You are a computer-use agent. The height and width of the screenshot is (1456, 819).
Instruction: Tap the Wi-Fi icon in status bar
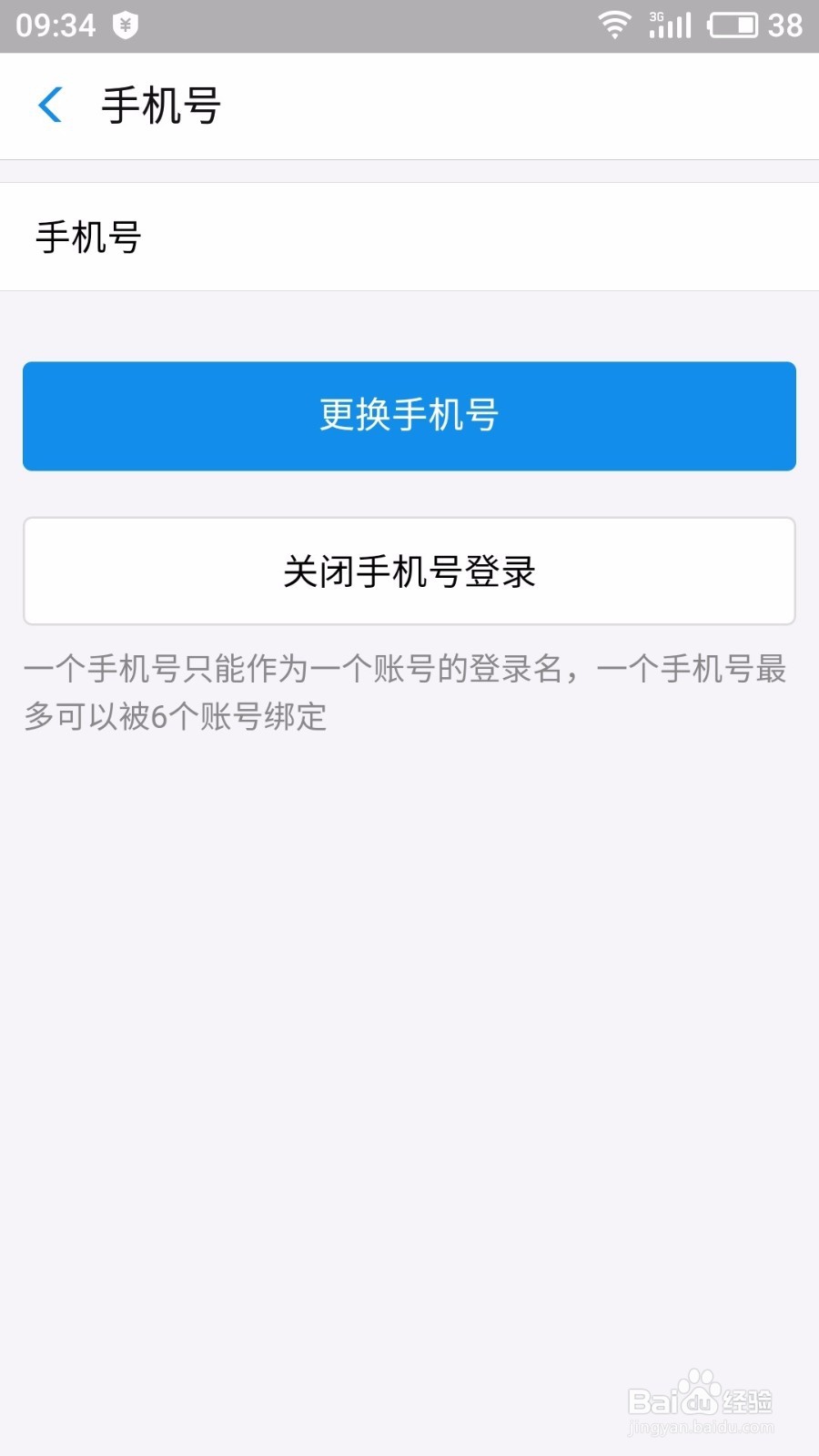click(x=613, y=25)
